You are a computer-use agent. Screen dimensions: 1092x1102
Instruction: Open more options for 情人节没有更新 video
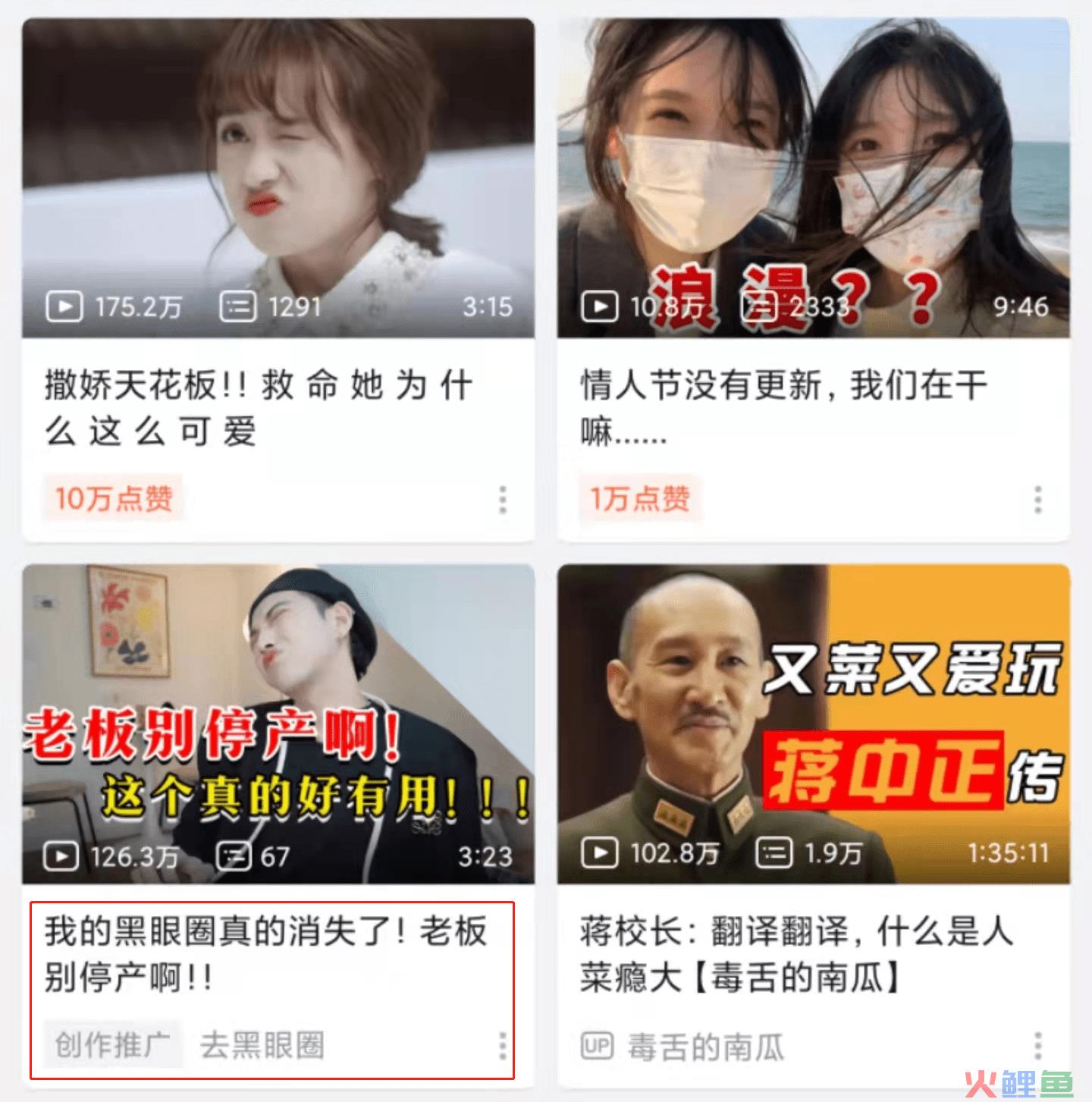pos(1037,500)
